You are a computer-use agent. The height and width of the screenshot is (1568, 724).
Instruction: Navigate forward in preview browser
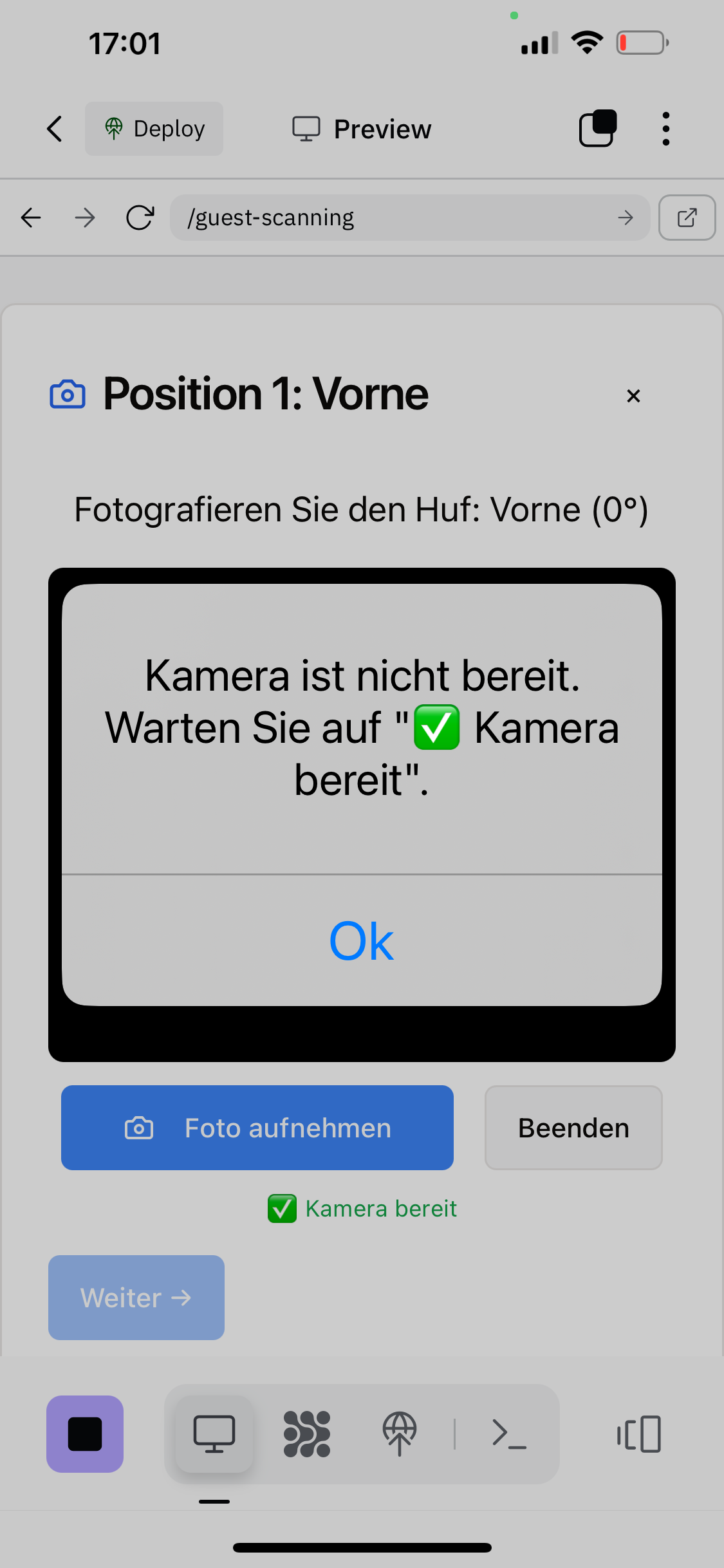[x=85, y=218]
